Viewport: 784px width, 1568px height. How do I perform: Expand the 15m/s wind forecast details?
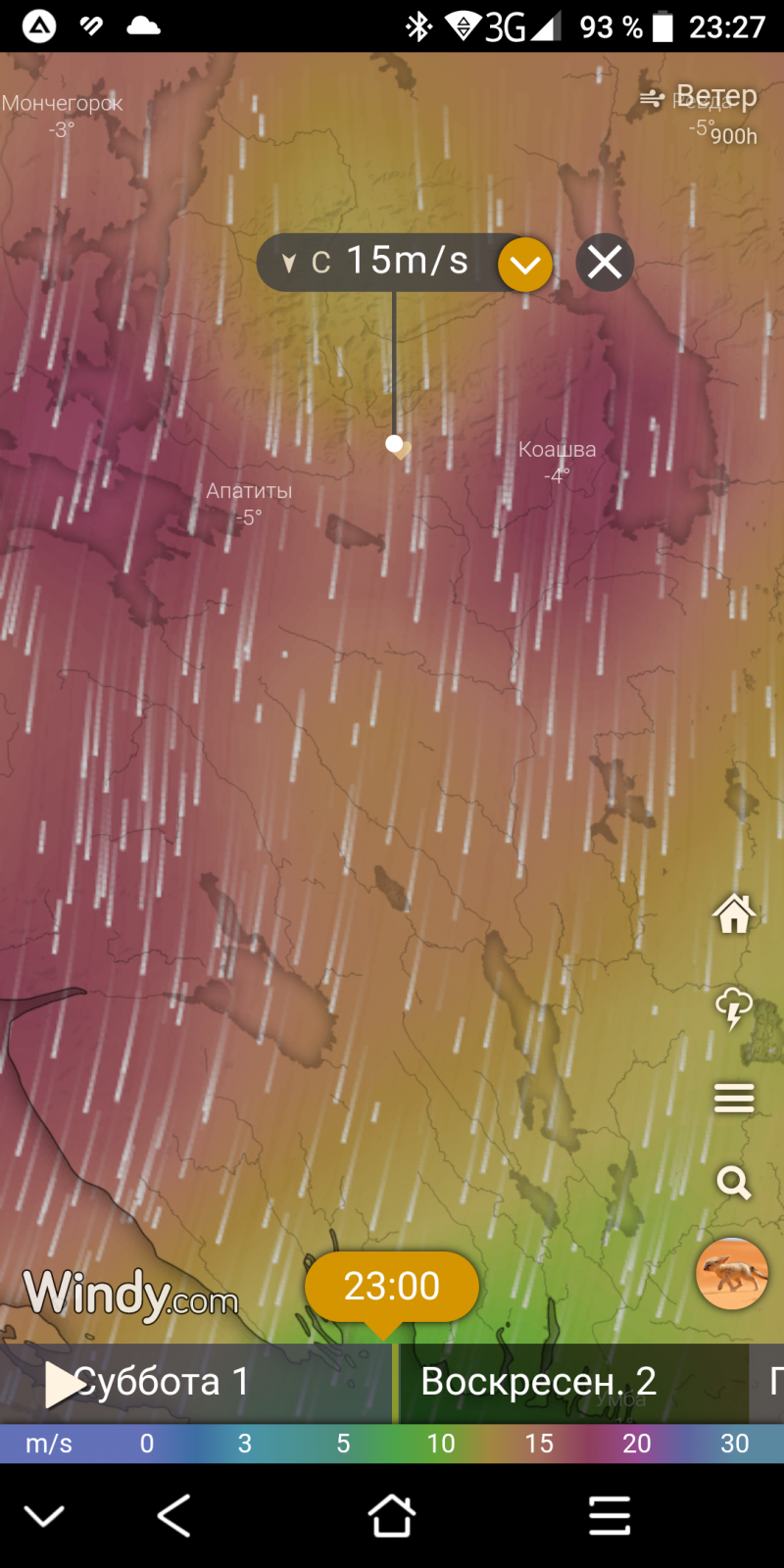[525, 264]
